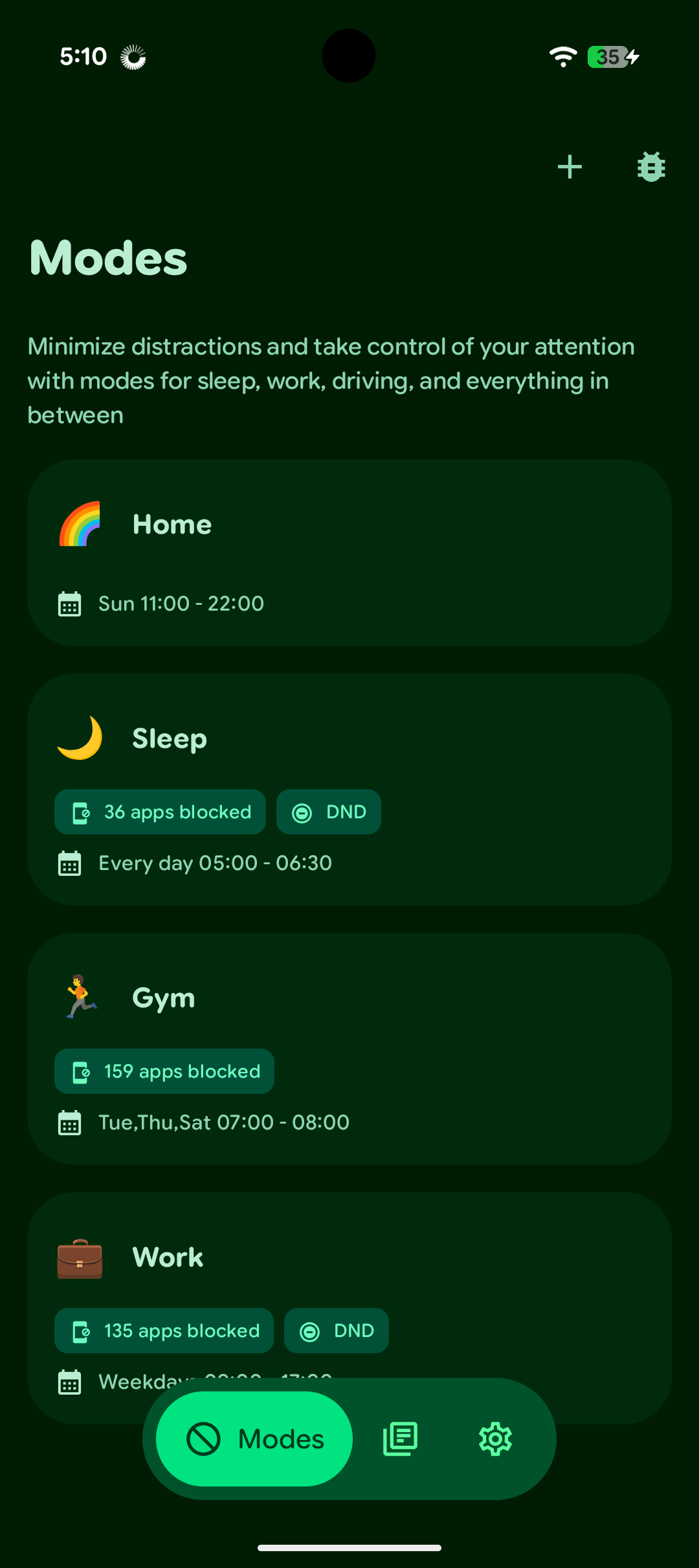This screenshot has width=699, height=1568.
Task: Tap '159 apps blocked' under Gym
Action: [x=164, y=1071]
